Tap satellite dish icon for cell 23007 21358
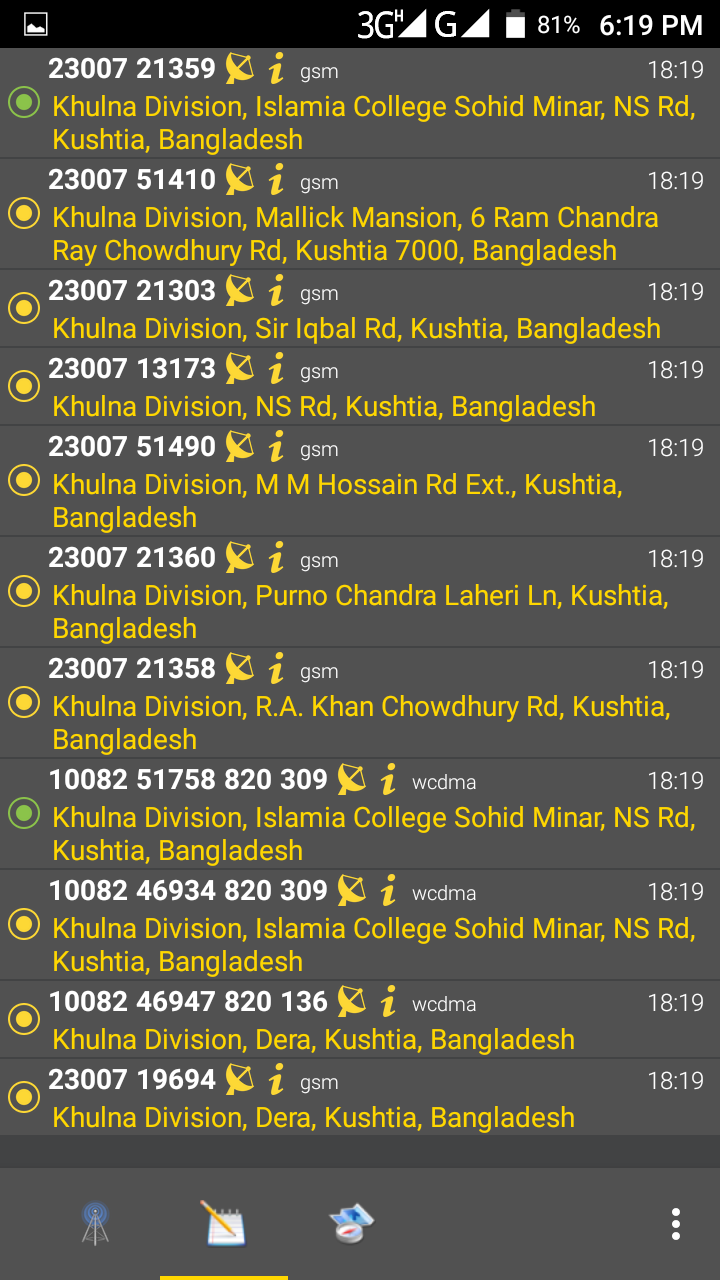 (239, 669)
